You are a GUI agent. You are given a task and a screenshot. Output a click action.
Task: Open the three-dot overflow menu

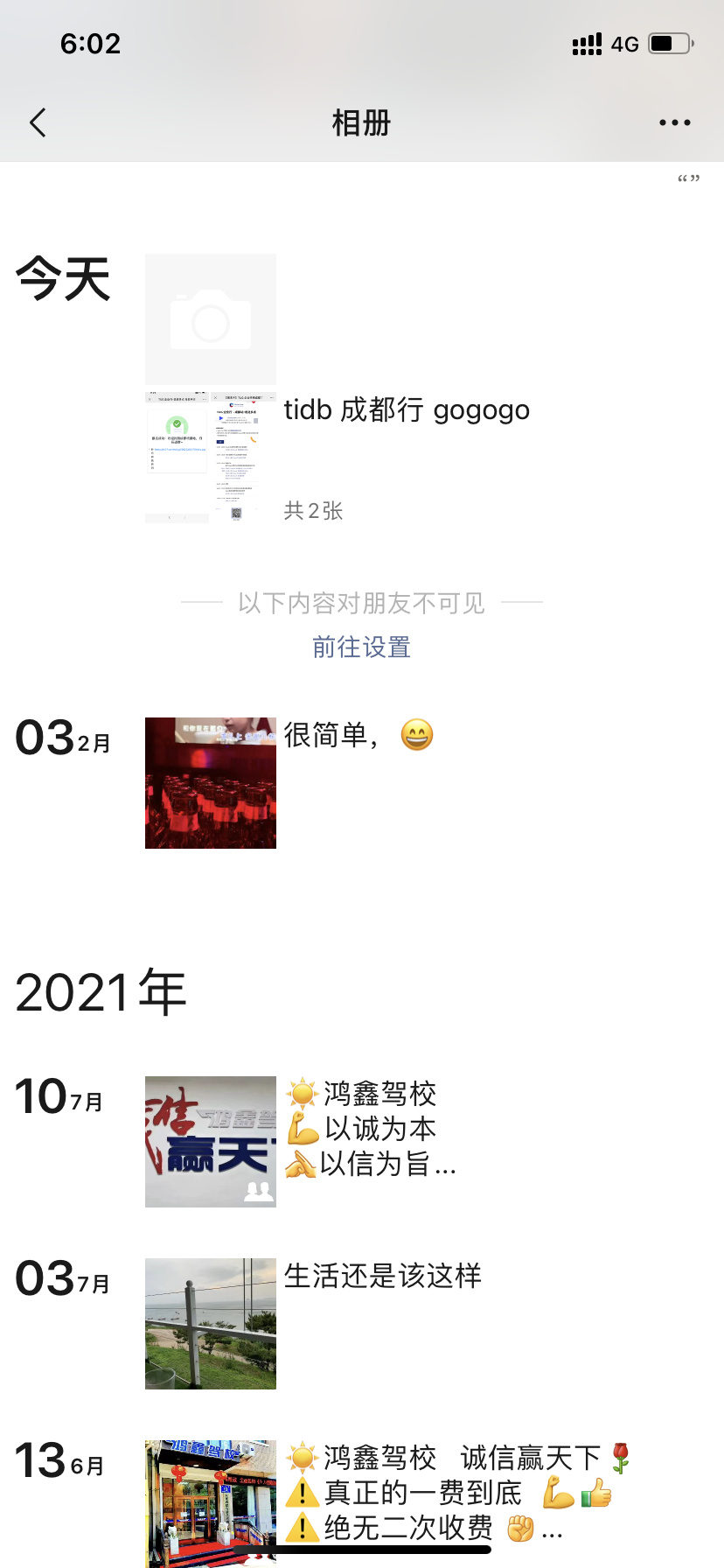click(x=674, y=123)
